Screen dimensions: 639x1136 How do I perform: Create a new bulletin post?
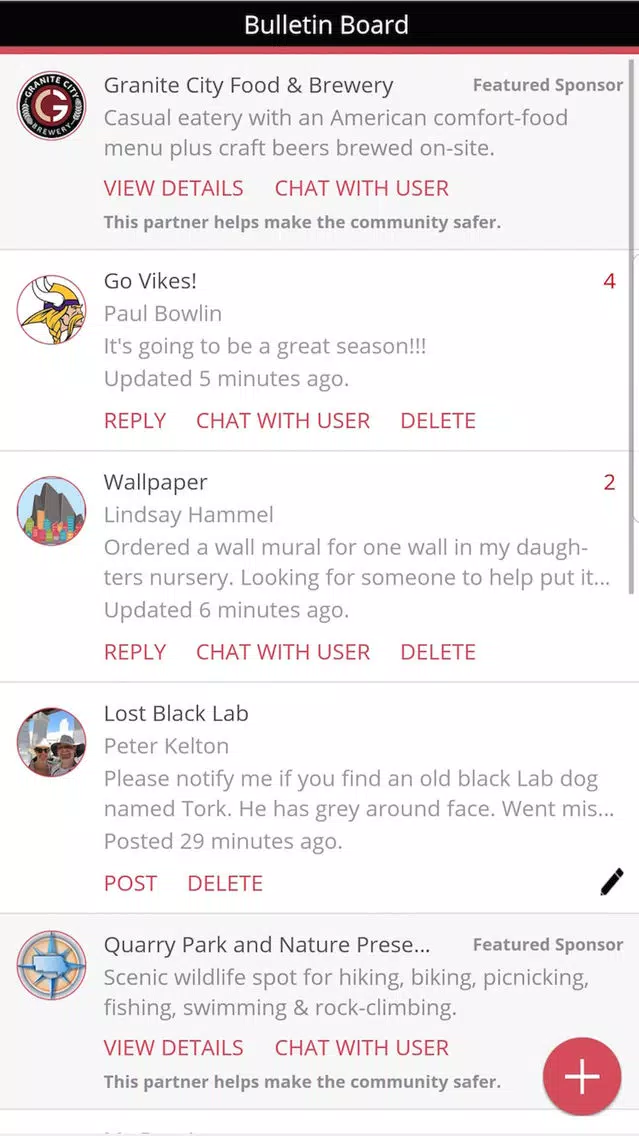pyautogui.click(x=581, y=1077)
